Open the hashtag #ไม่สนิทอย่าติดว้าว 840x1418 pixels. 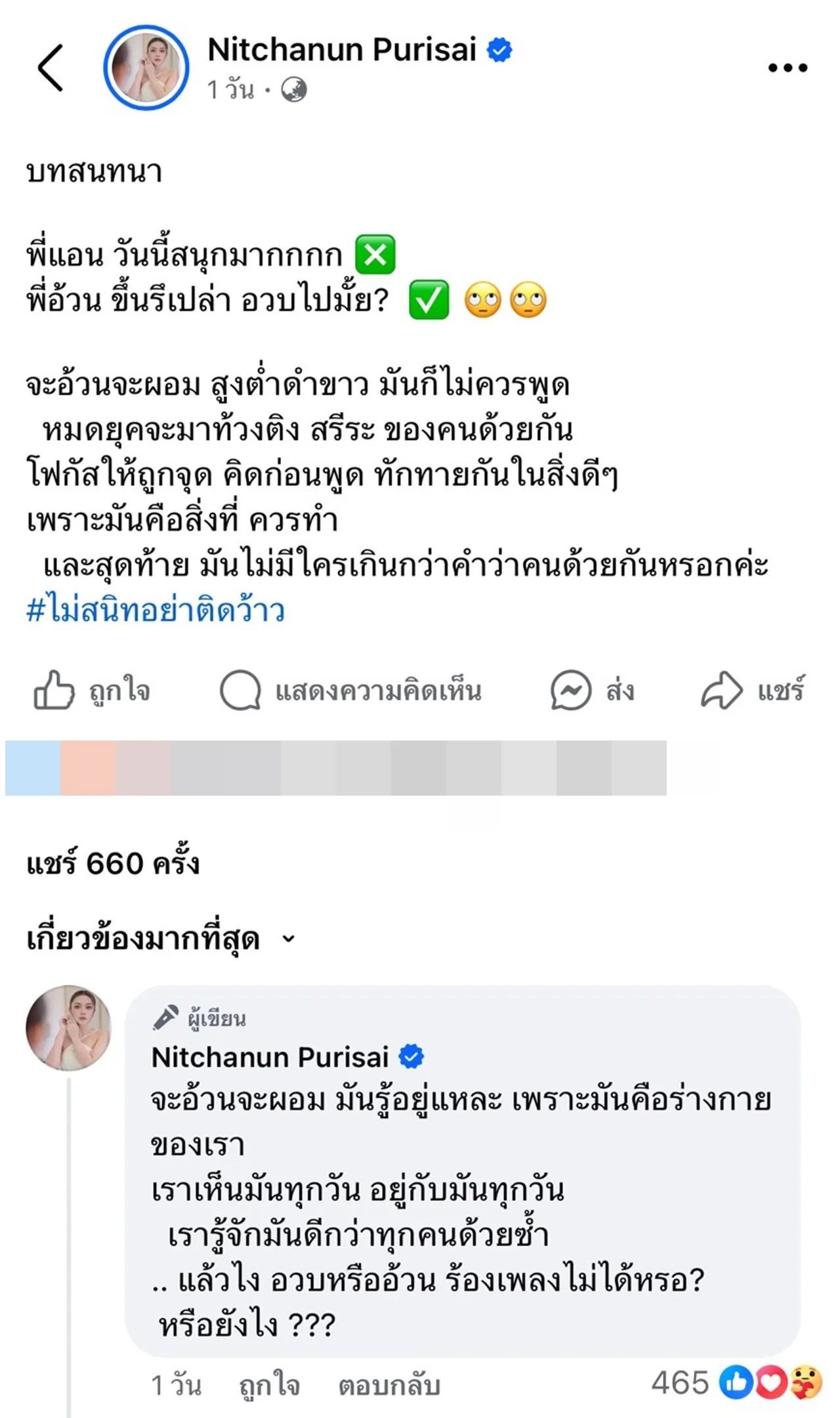tap(156, 611)
